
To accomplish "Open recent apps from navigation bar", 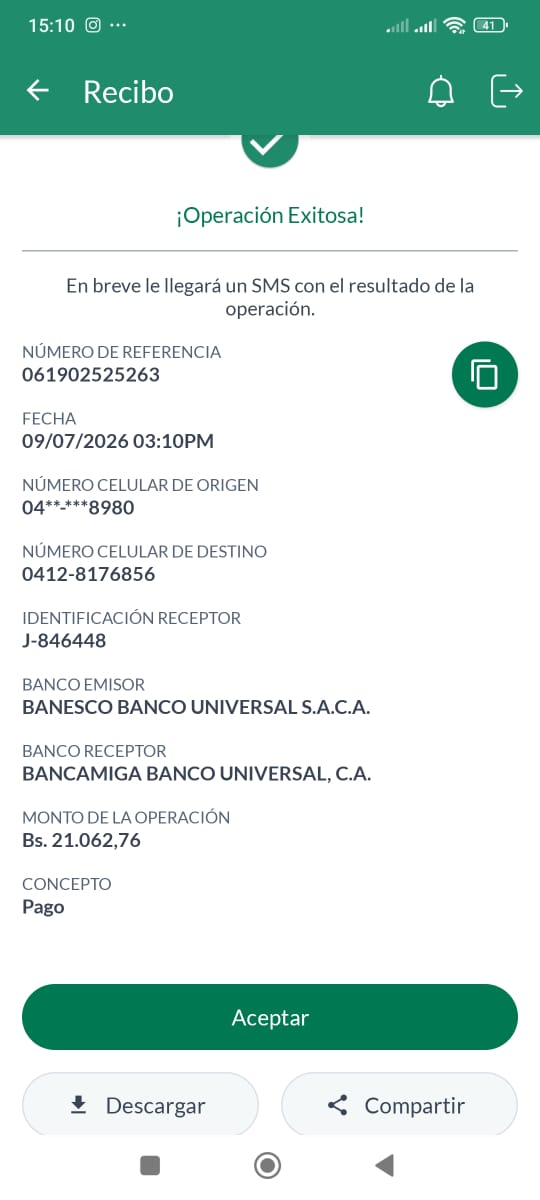I will point(150,1165).
